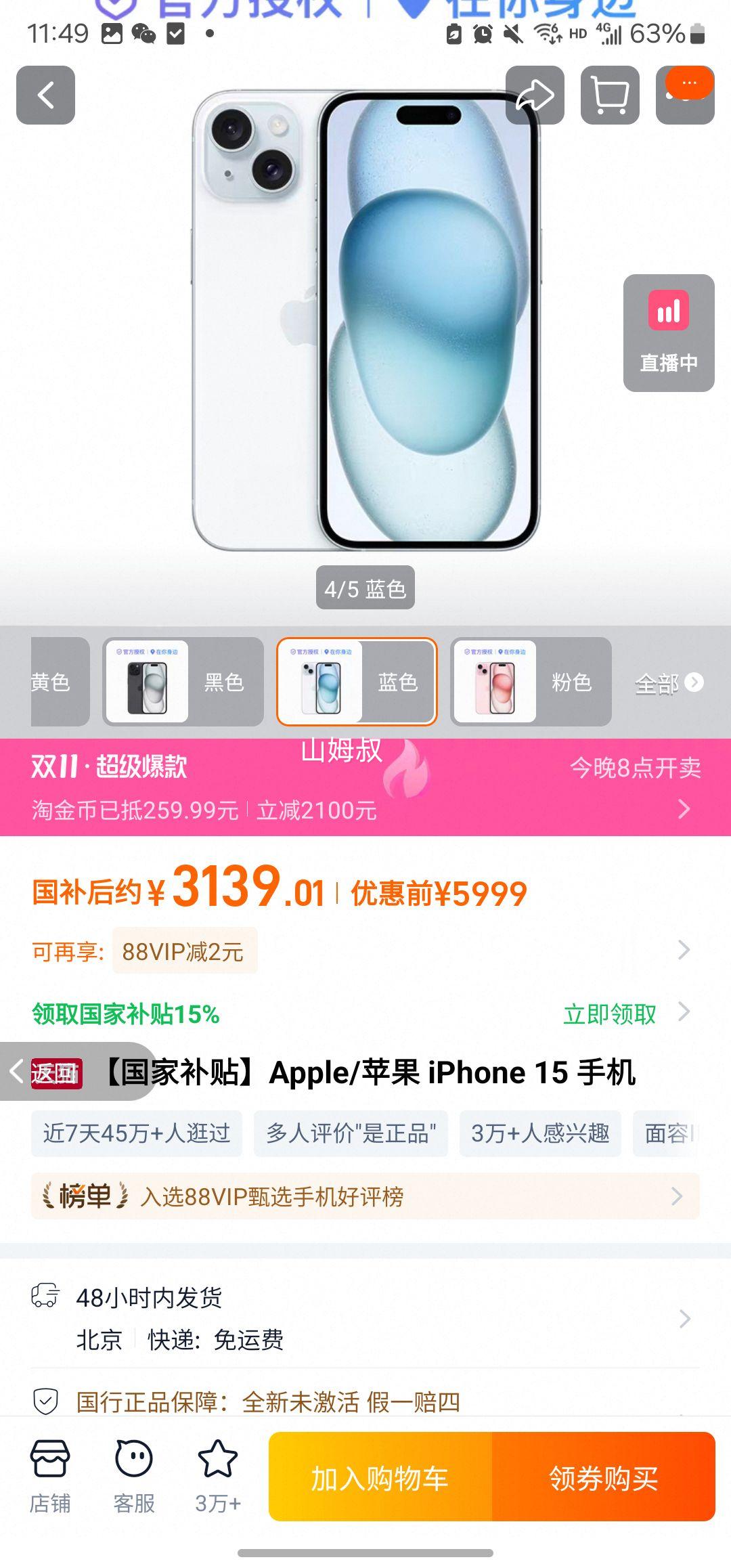Select the 黑色 color option
The height and width of the screenshot is (1568, 731).
pos(183,682)
